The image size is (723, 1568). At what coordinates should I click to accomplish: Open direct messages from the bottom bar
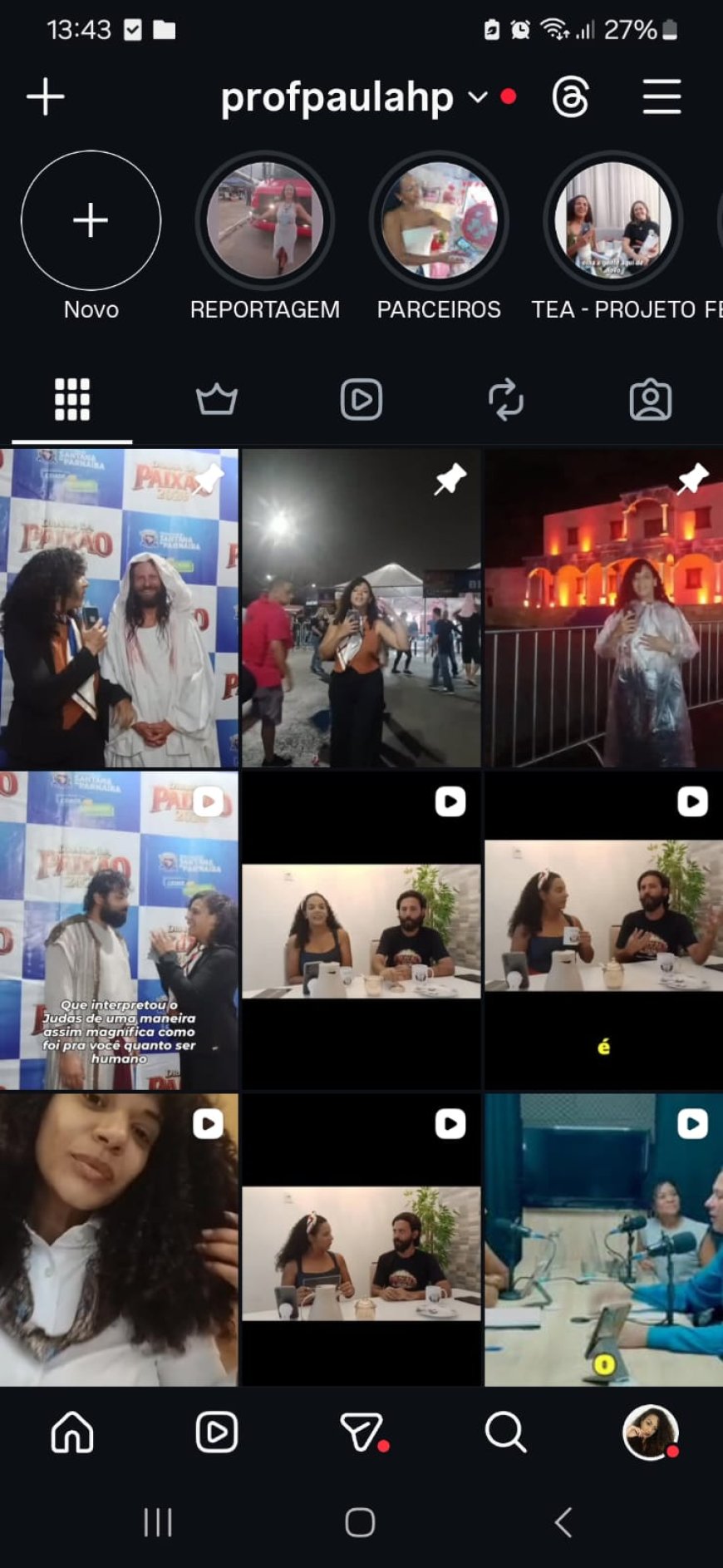[x=361, y=1432]
